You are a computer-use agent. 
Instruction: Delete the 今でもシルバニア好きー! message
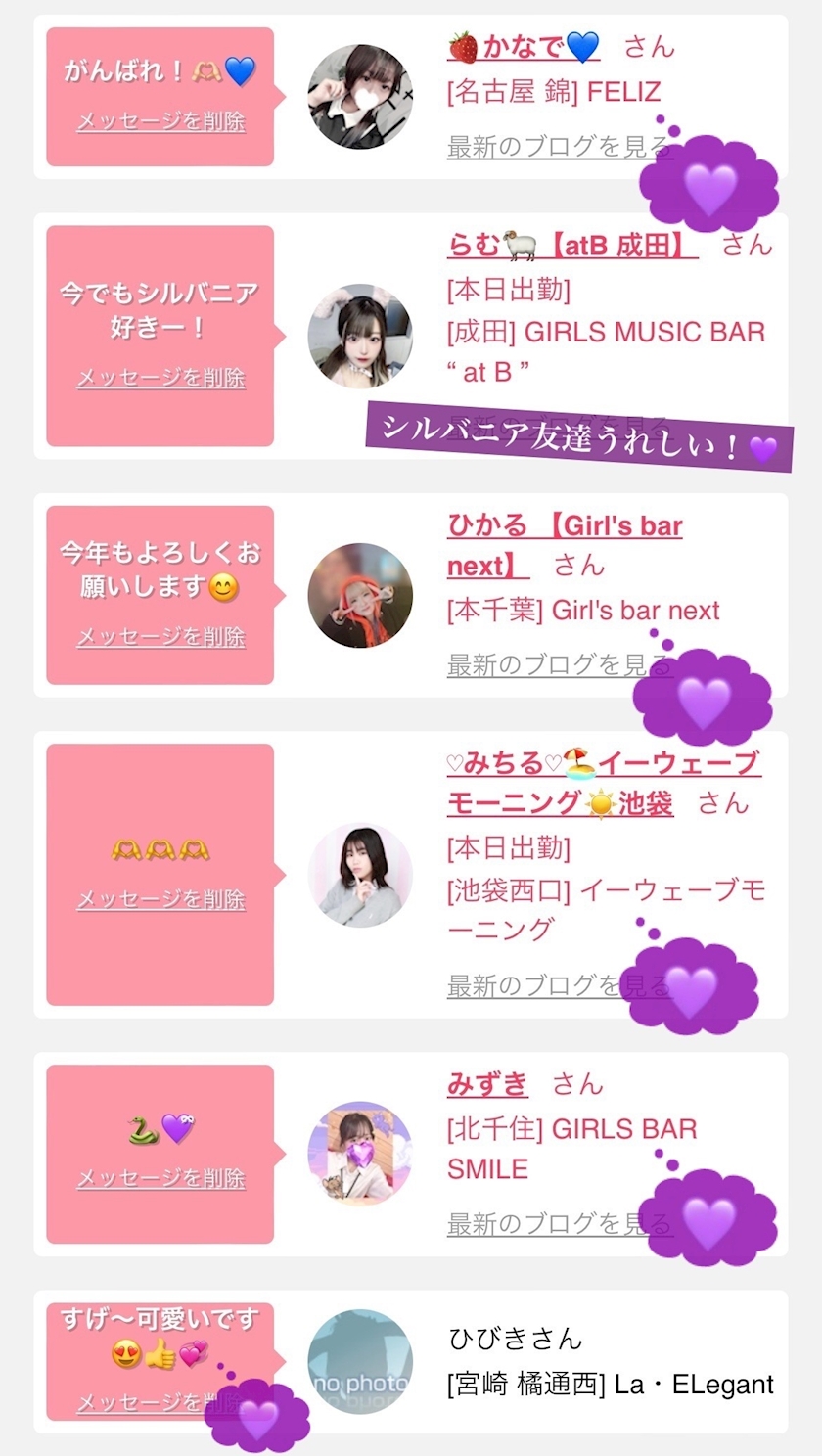[160, 379]
